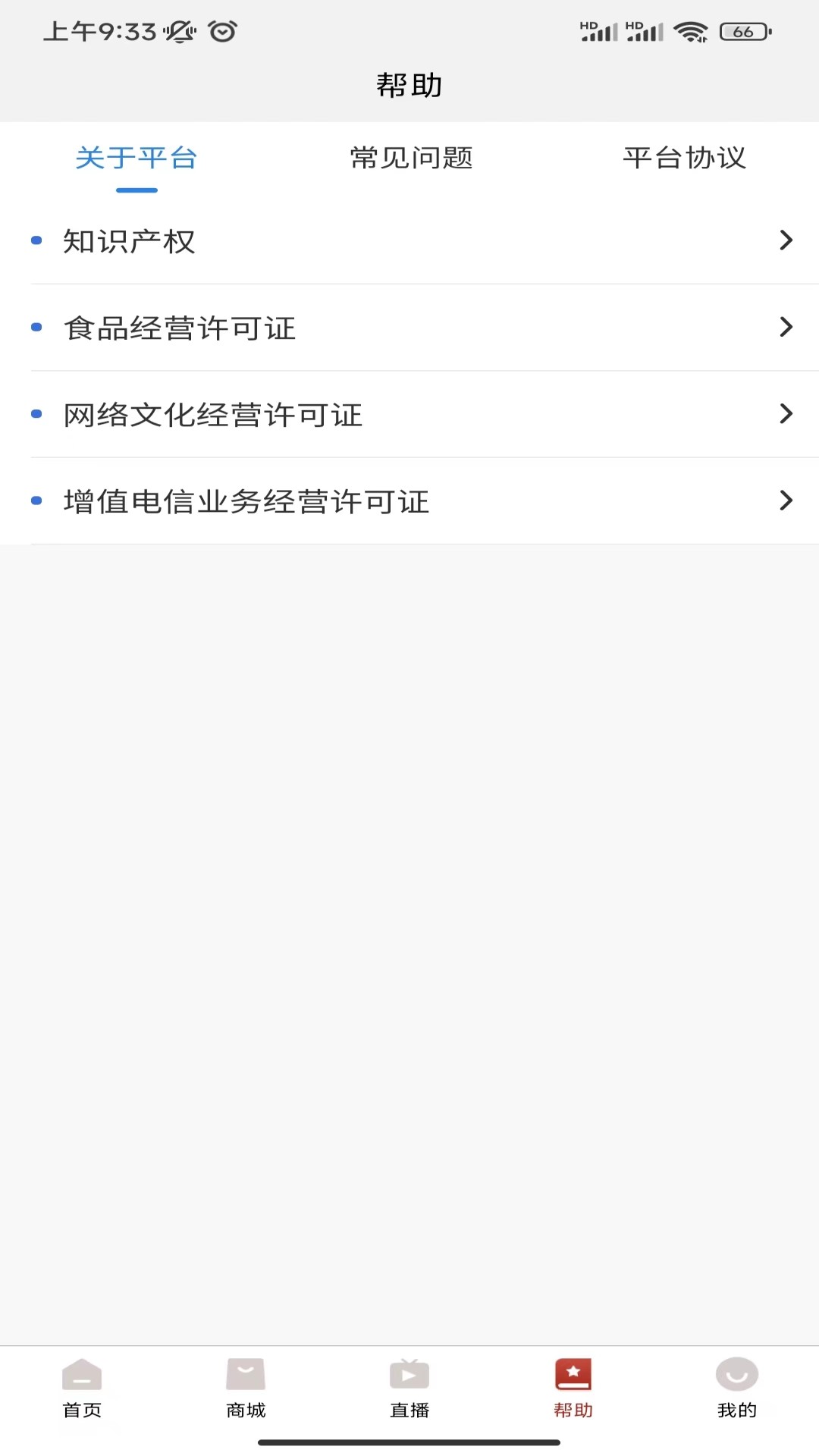Select the 关于平台 tab
The image size is (819, 1456).
point(136,158)
